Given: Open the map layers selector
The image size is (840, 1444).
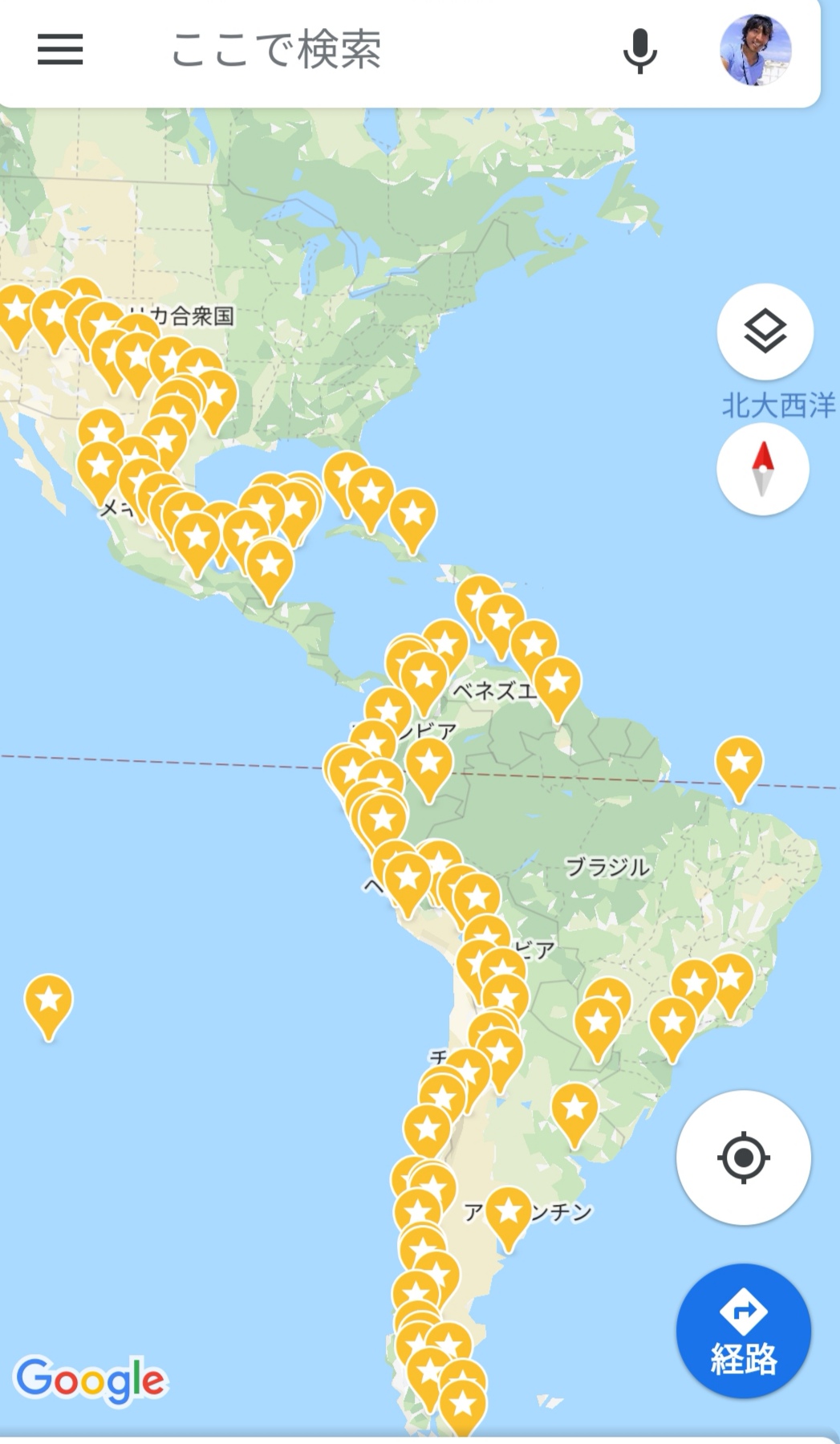Looking at the screenshot, I should coord(765,332).
